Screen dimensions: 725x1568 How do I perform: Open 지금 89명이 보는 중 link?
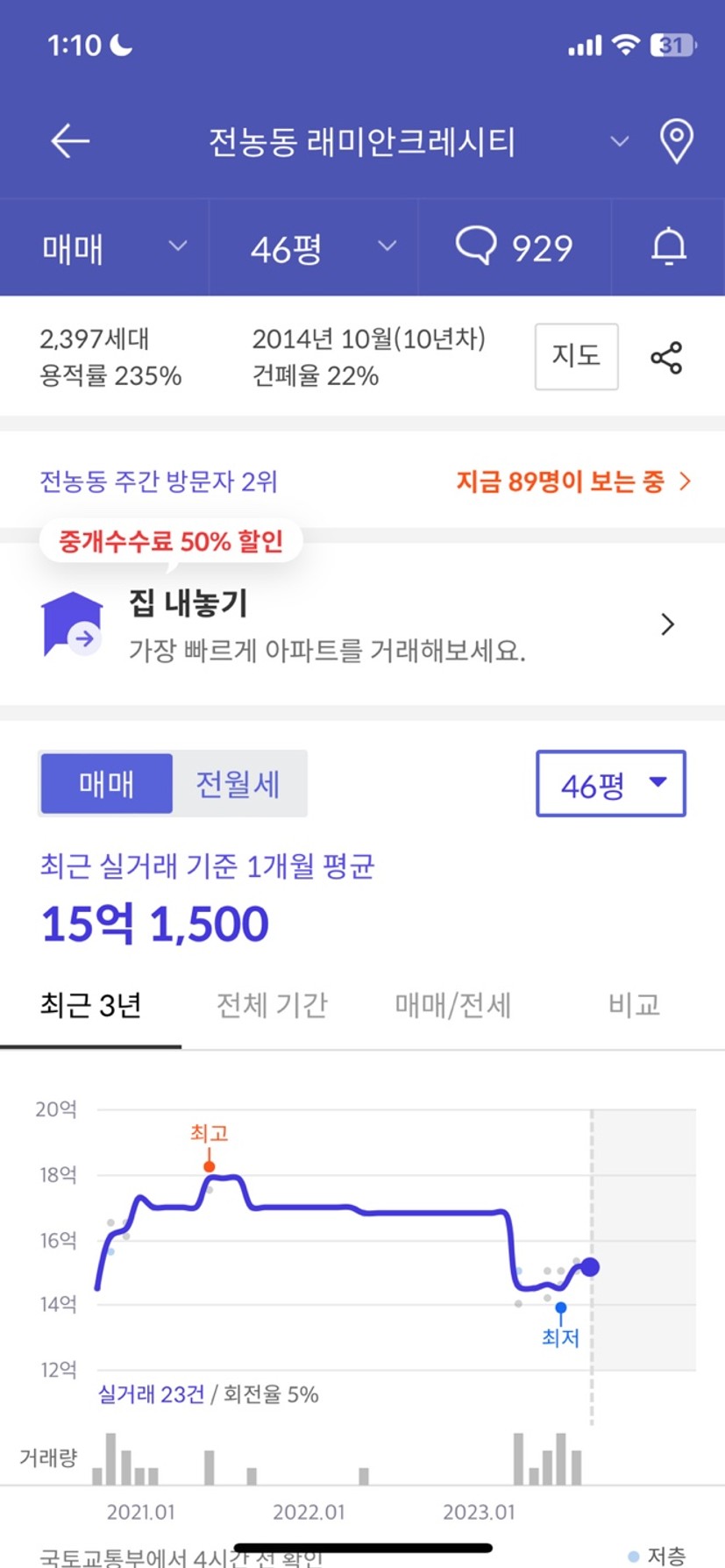click(x=573, y=481)
